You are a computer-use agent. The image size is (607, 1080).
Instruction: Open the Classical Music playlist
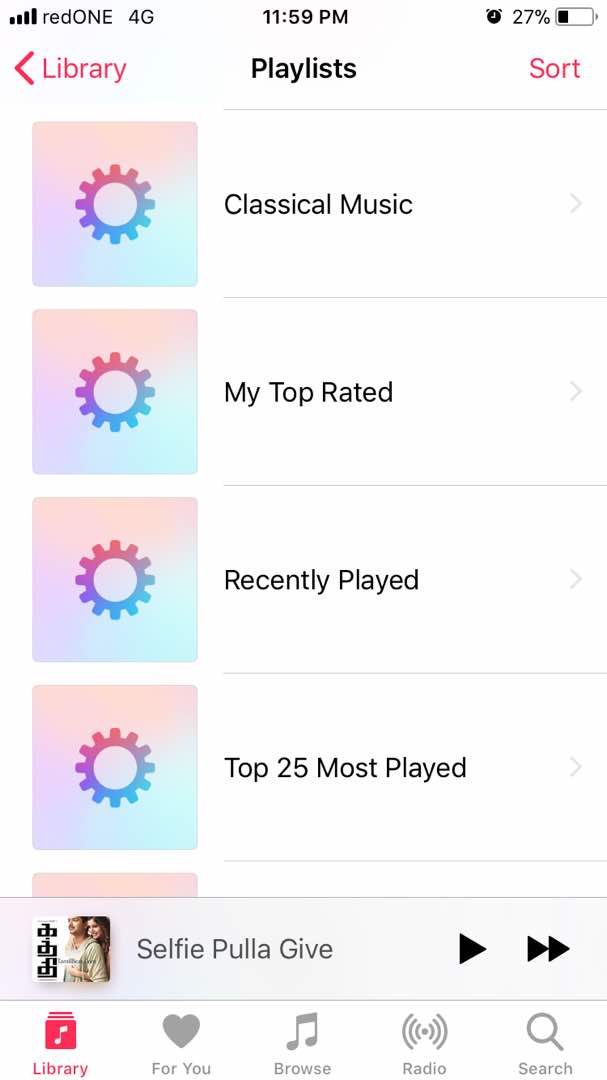point(318,205)
